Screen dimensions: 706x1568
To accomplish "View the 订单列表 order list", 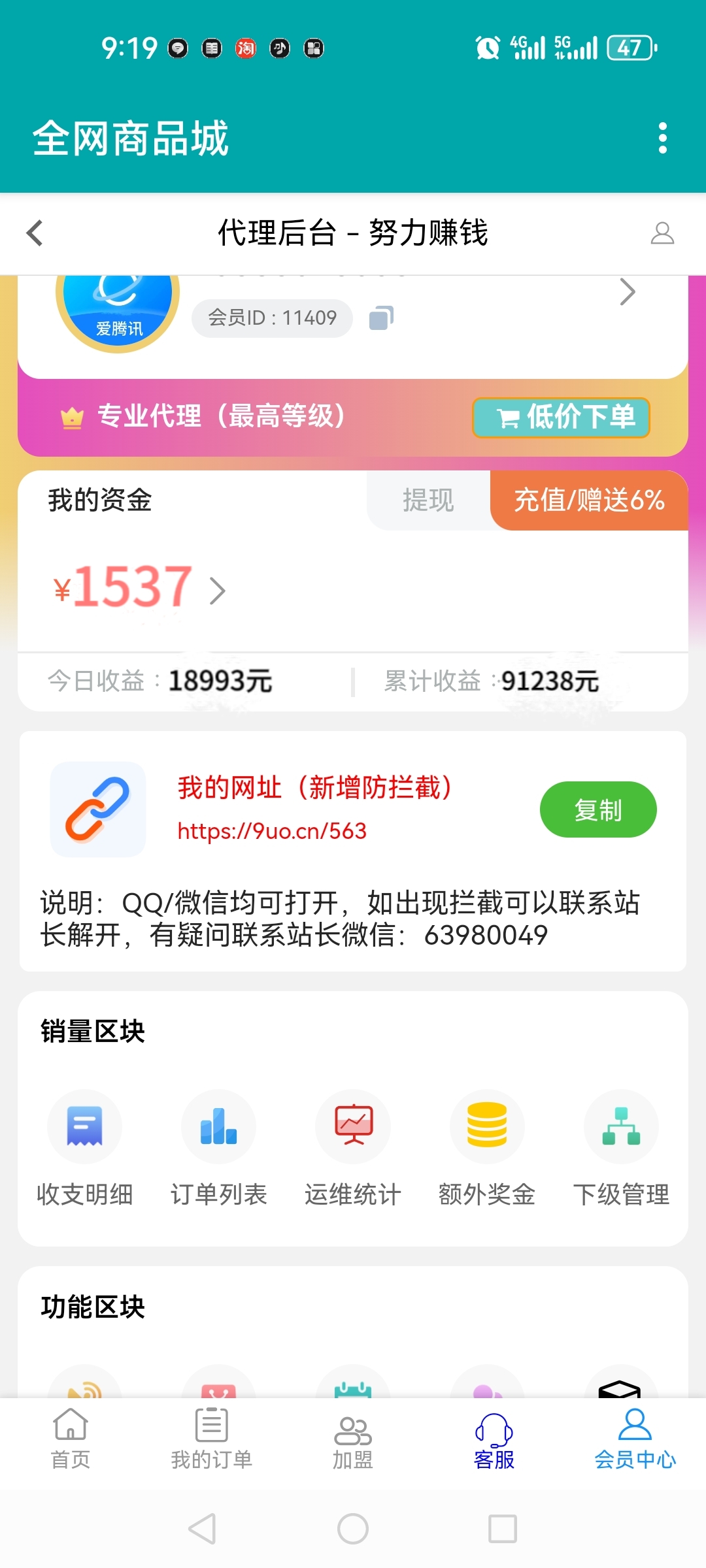I will pyautogui.click(x=219, y=1149).
